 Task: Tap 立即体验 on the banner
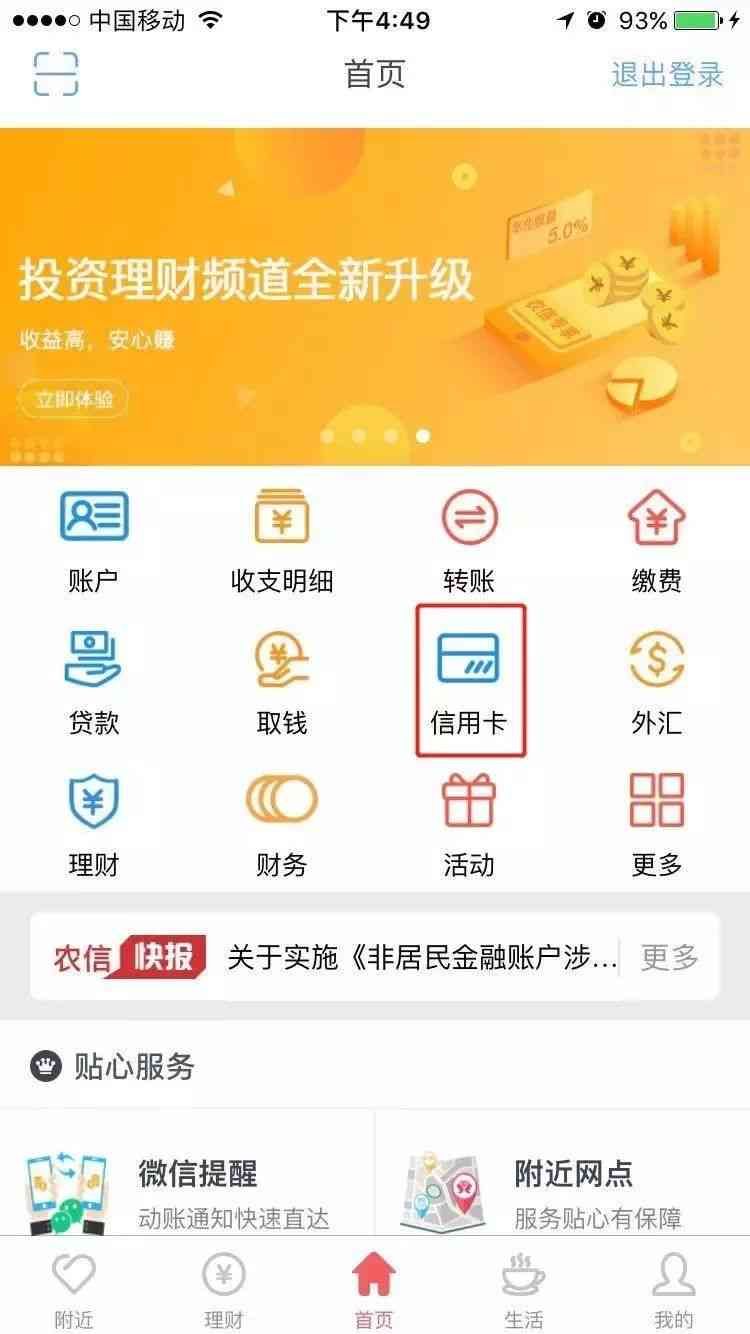pos(73,400)
